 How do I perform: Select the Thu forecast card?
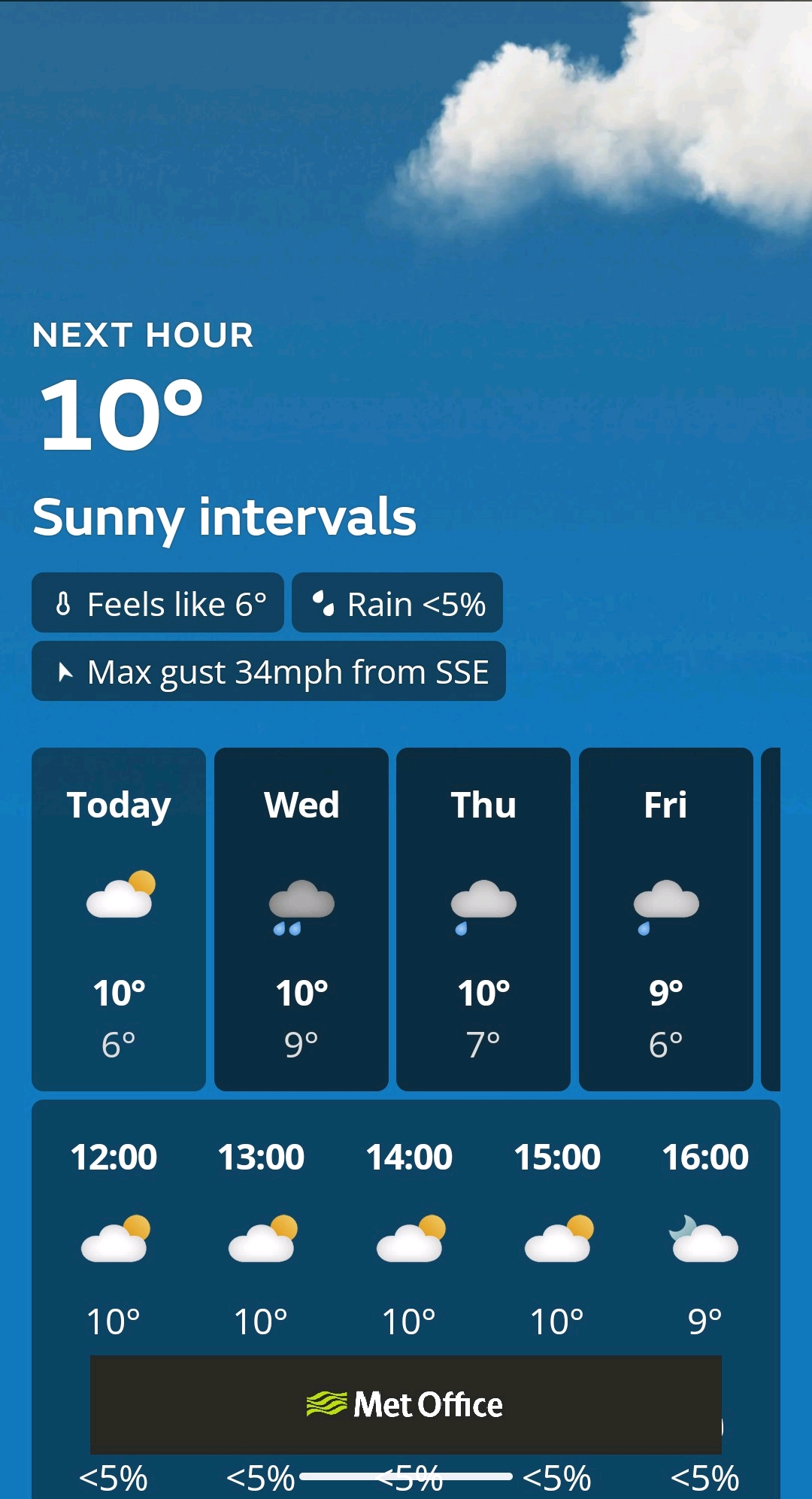click(483, 918)
